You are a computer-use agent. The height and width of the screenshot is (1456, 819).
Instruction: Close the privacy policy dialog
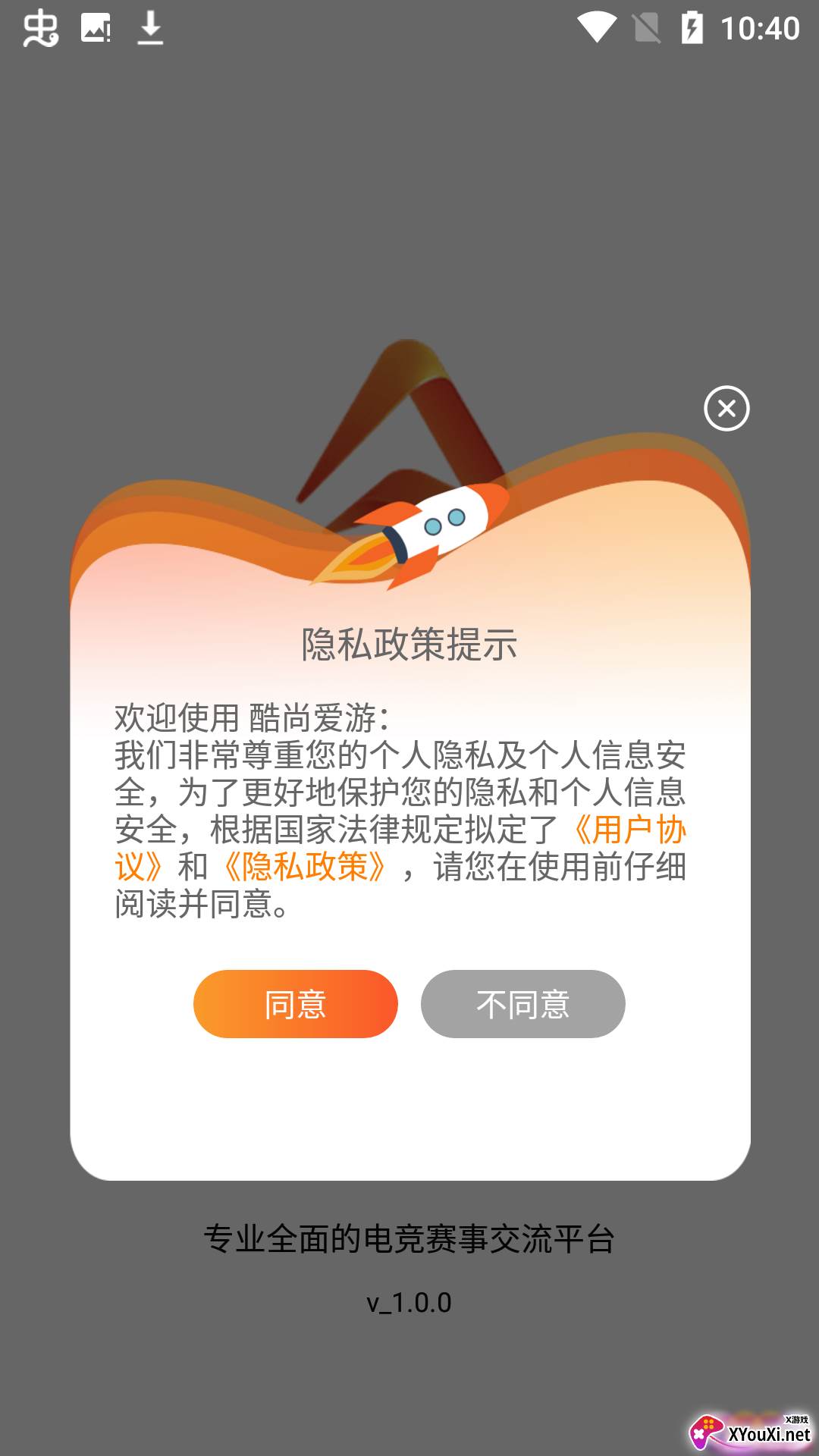coord(726,409)
